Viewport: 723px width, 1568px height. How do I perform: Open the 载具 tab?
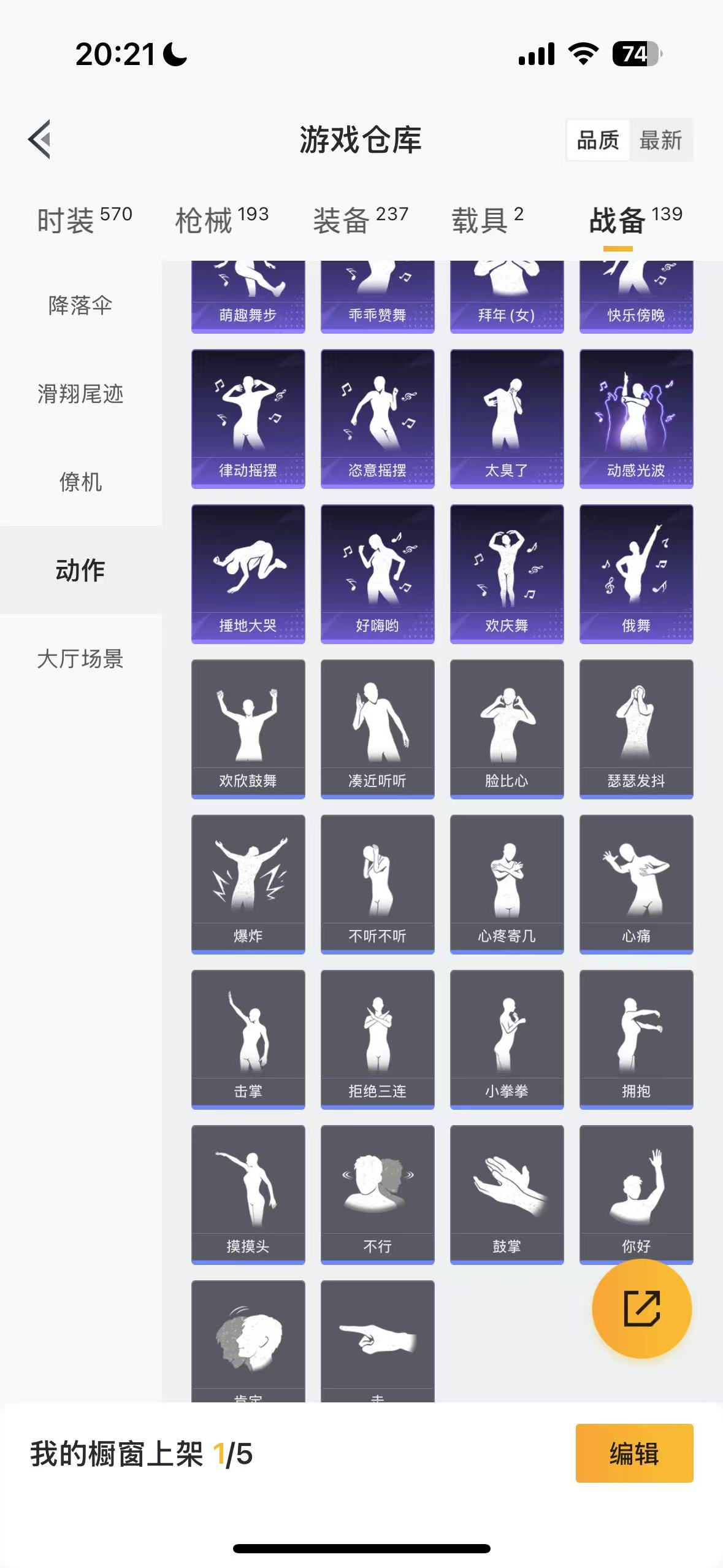[487, 220]
